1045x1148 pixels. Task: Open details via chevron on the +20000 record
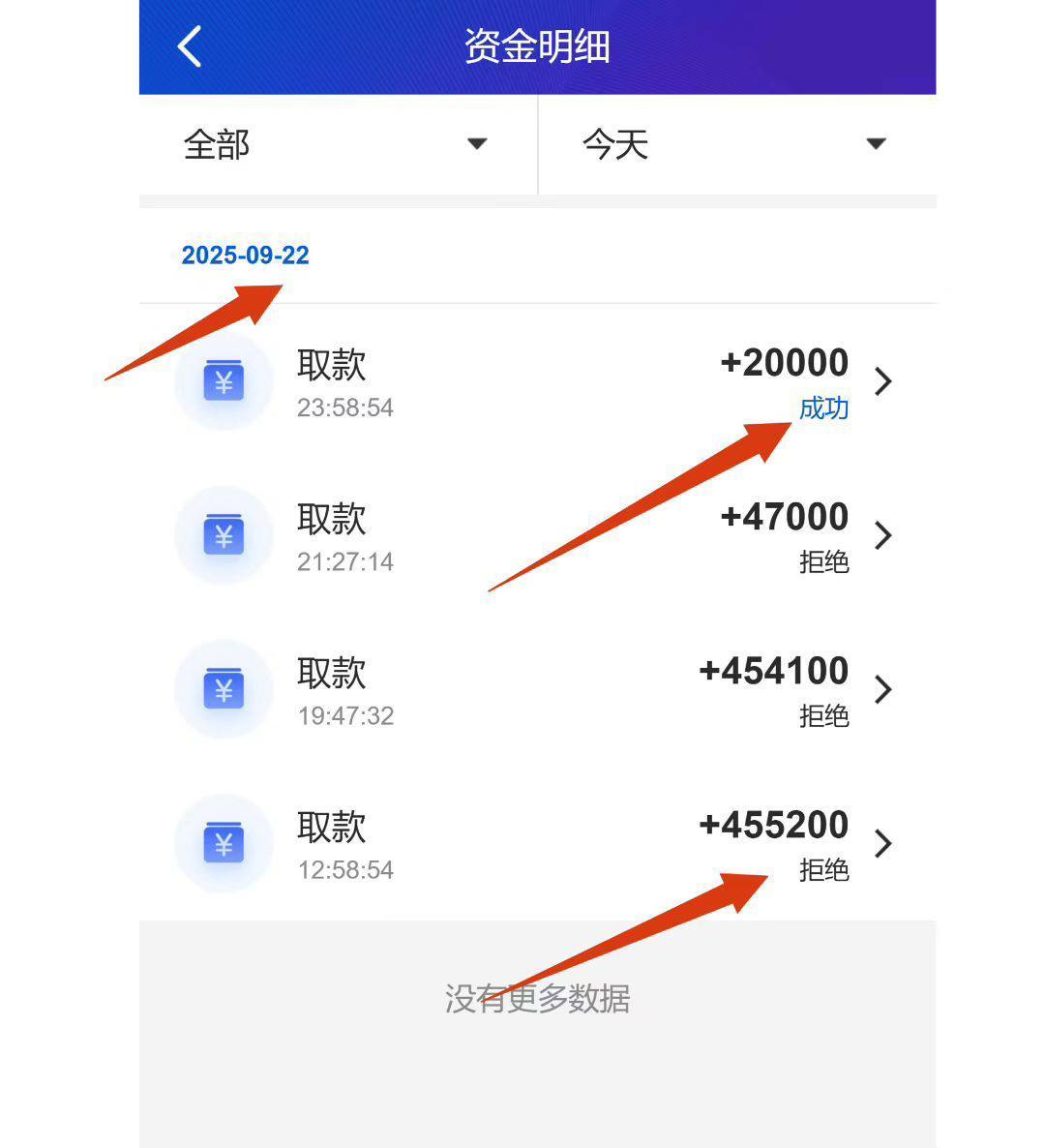point(883,381)
